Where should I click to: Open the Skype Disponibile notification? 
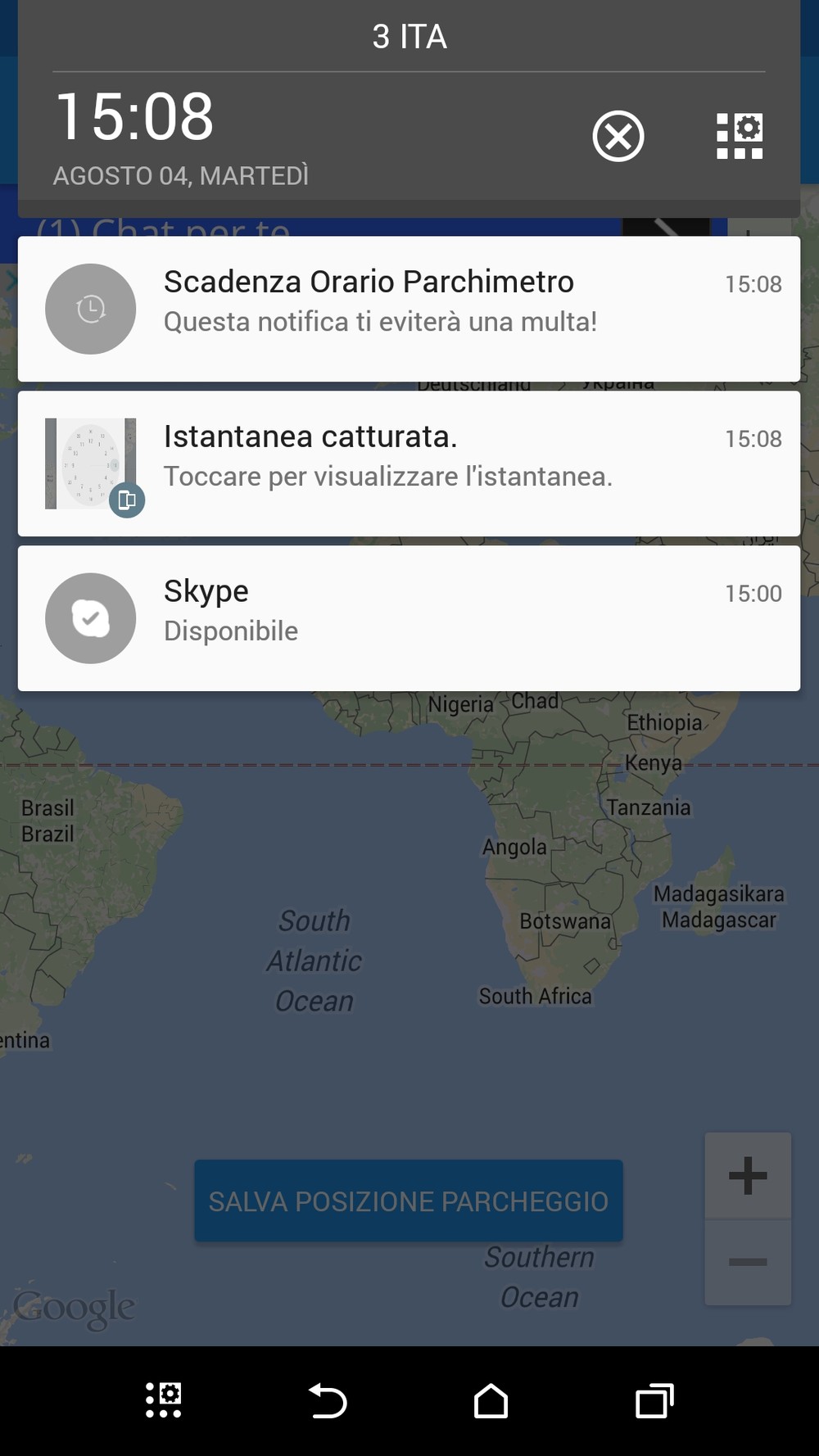click(409, 618)
